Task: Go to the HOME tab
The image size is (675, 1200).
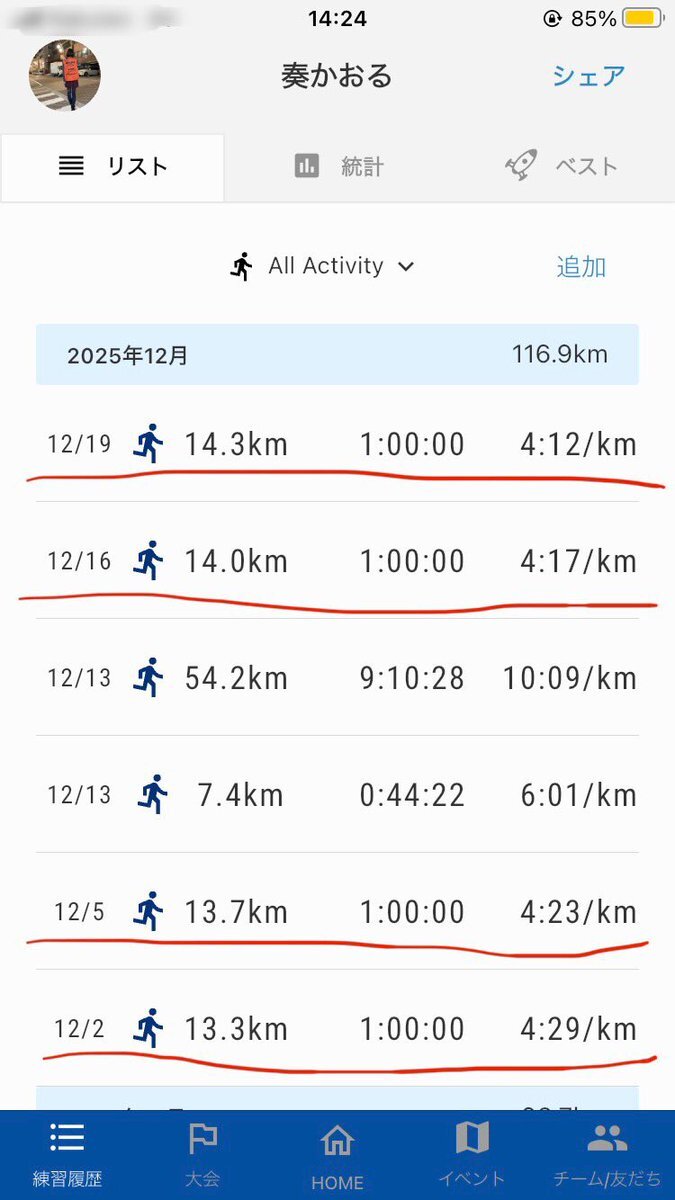Action: (337, 1154)
